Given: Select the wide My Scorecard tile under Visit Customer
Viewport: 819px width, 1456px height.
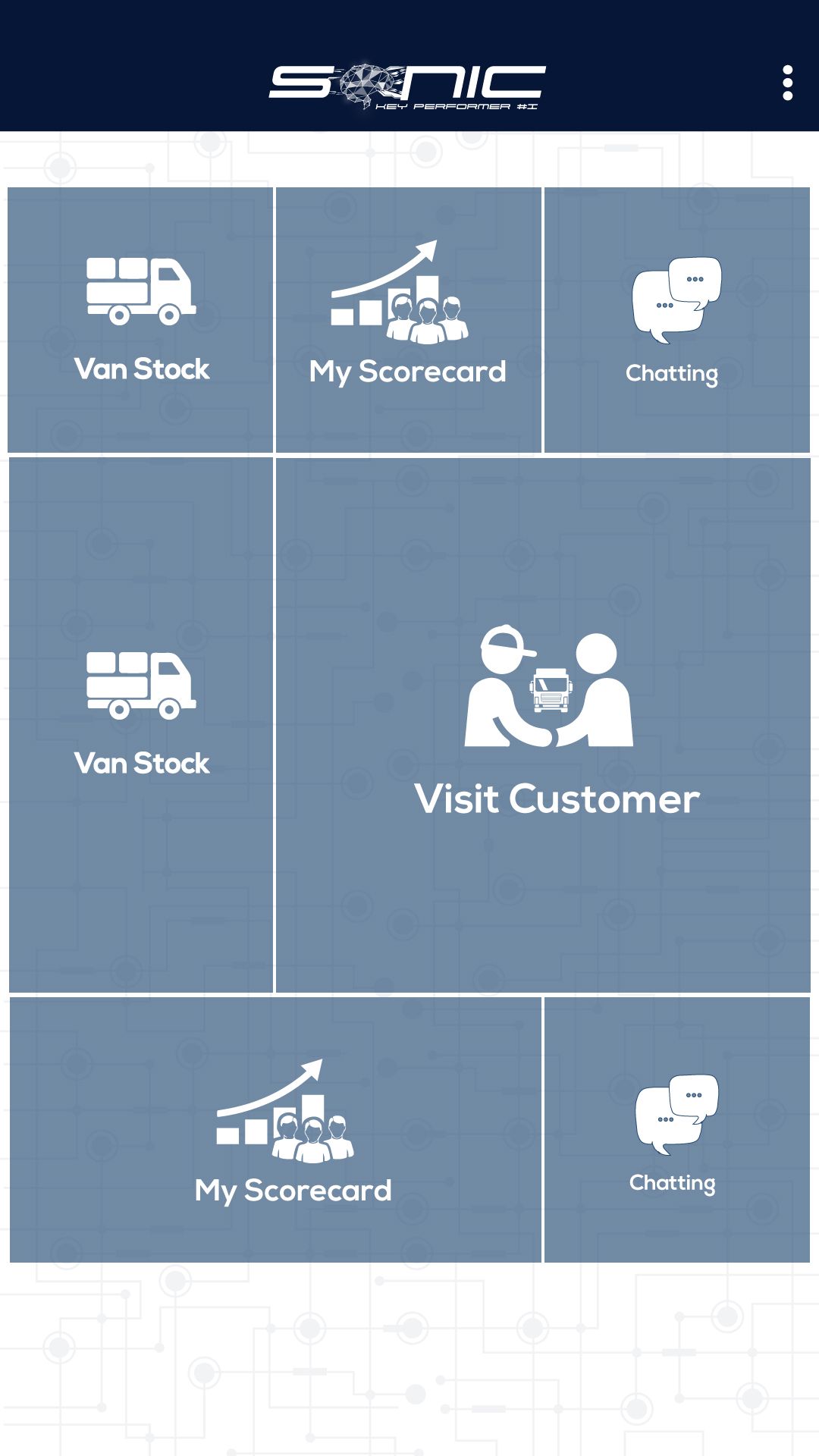Looking at the screenshot, I should pos(275,1130).
